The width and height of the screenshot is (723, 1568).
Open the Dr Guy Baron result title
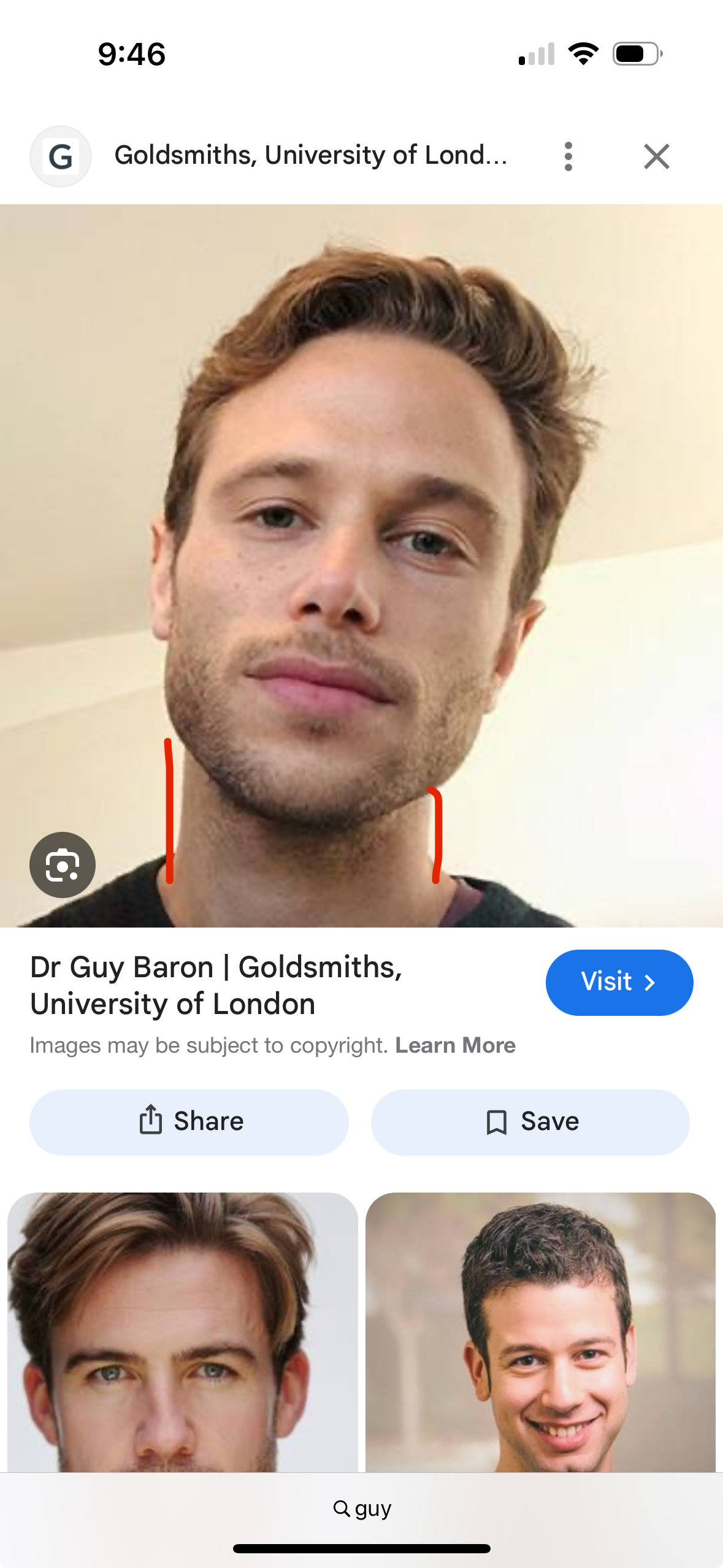(x=216, y=985)
